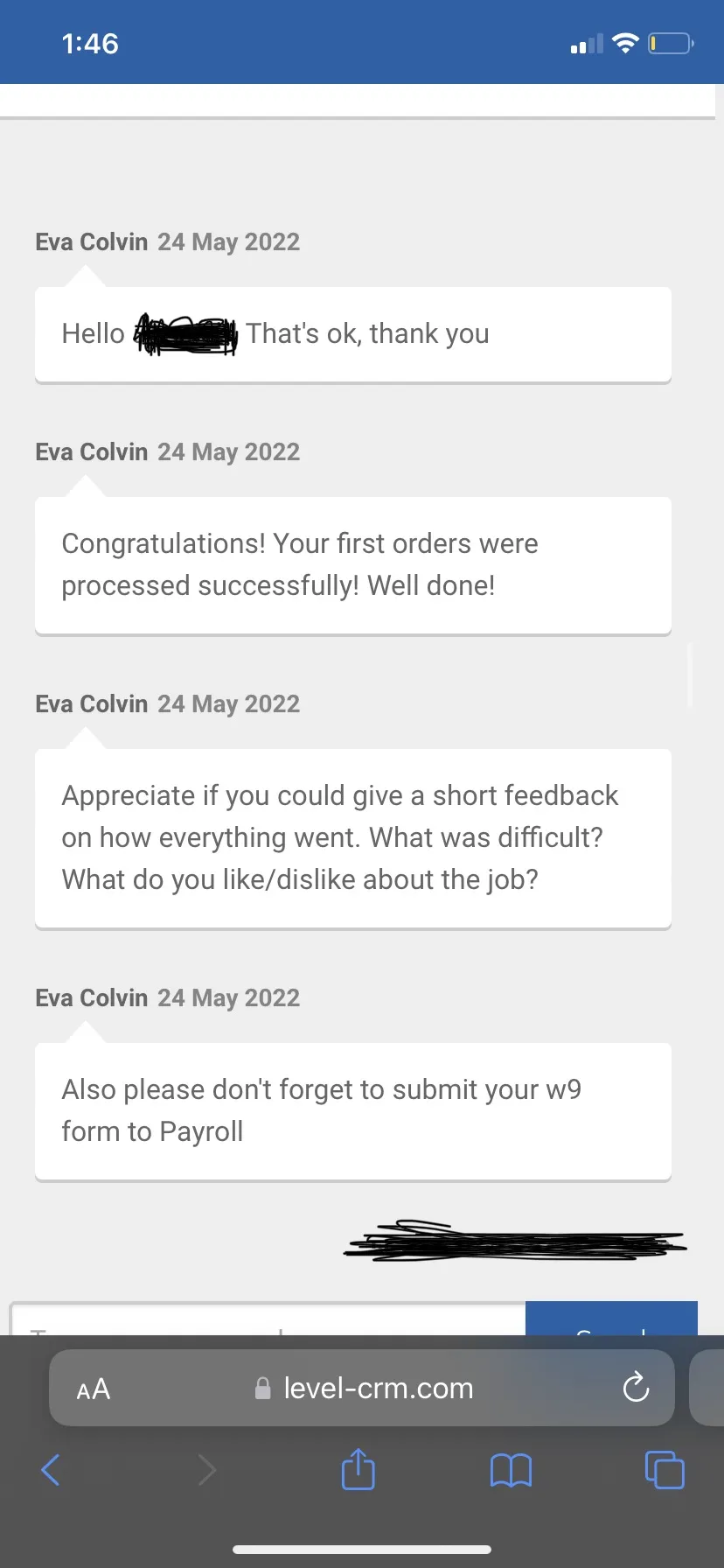The height and width of the screenshot is (1568, 724).
Task: Open Safari bookmarks
Action: (x=512, y=1470)
